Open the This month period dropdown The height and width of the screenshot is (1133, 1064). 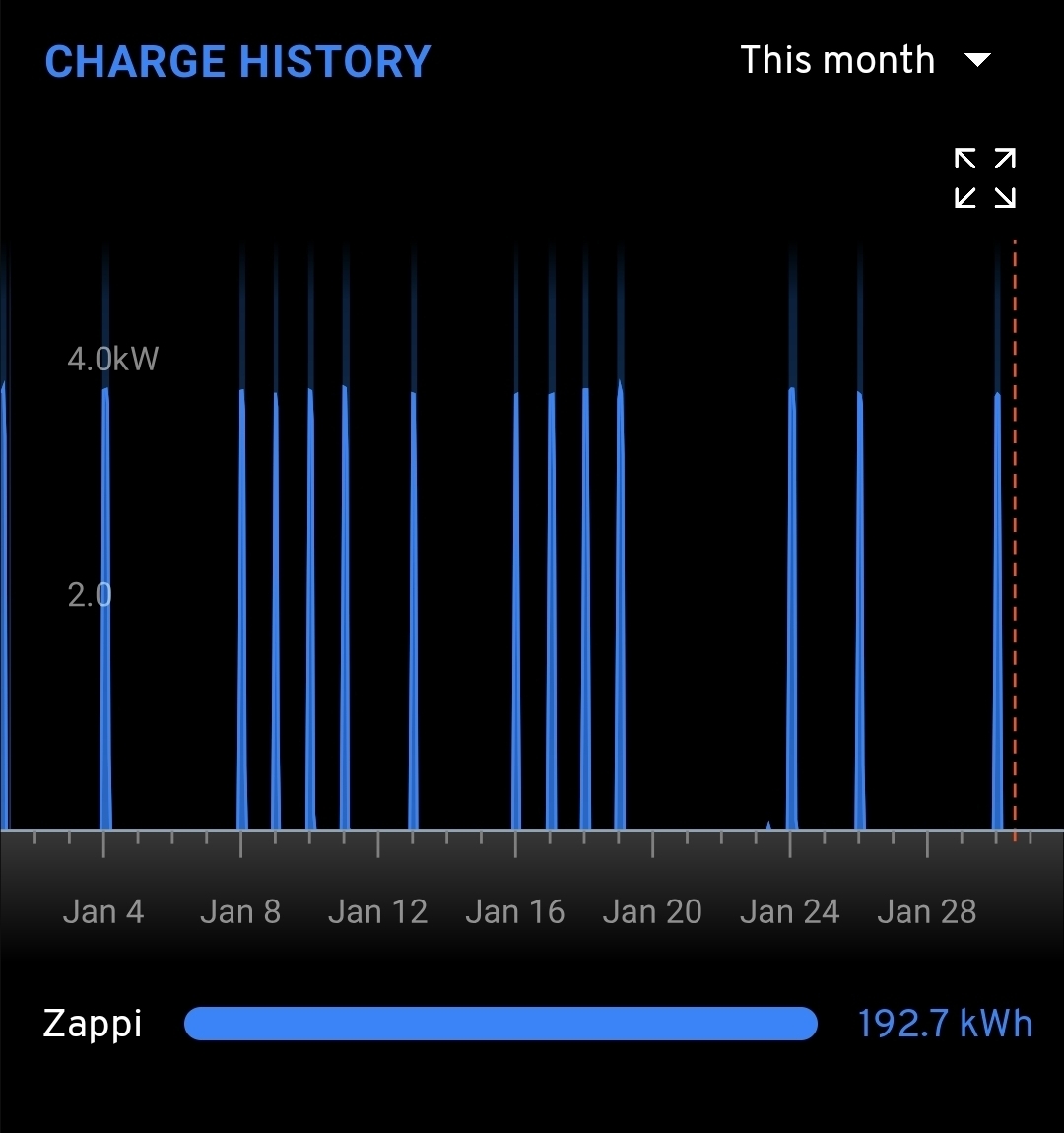864,61
